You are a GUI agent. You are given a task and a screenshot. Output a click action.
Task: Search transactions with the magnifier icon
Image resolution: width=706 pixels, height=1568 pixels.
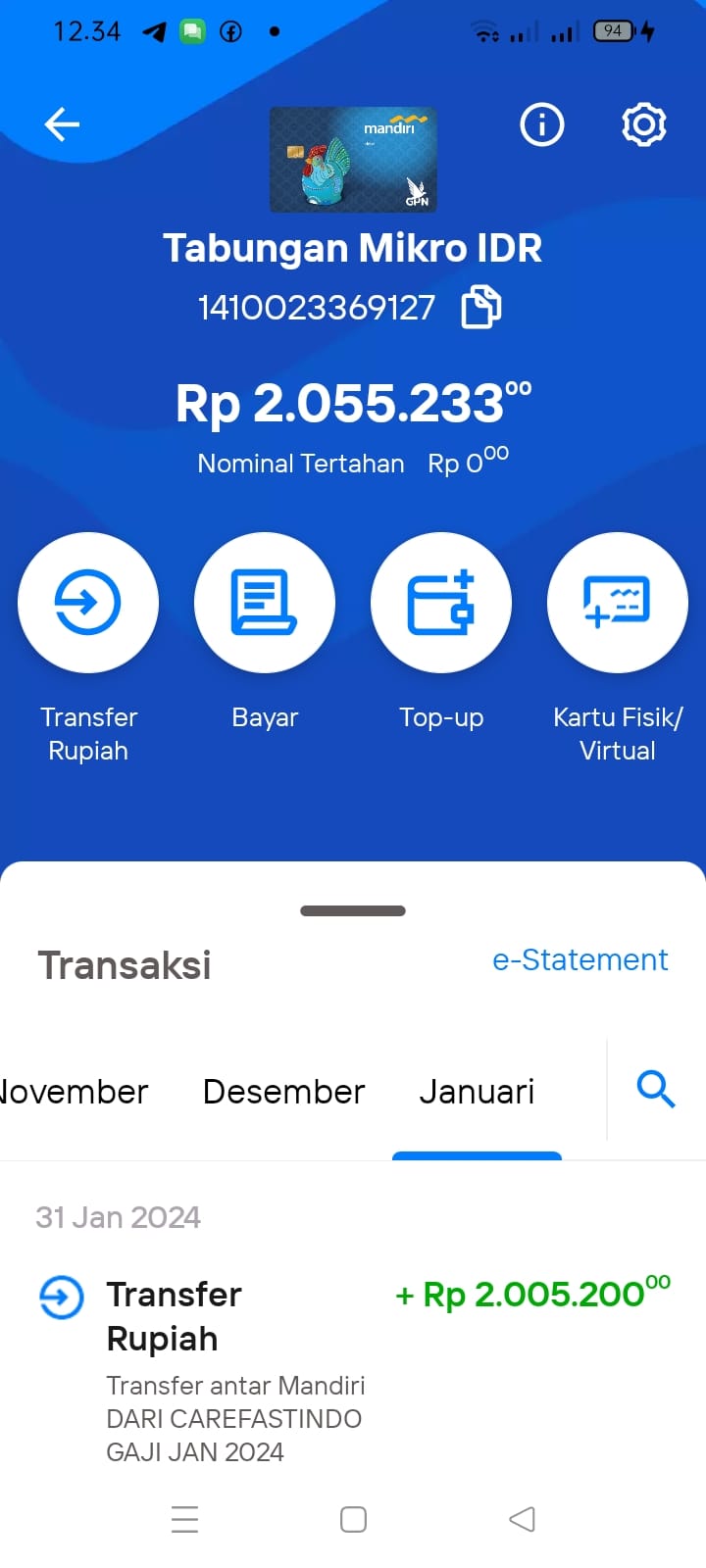[x=656, y=1089]
